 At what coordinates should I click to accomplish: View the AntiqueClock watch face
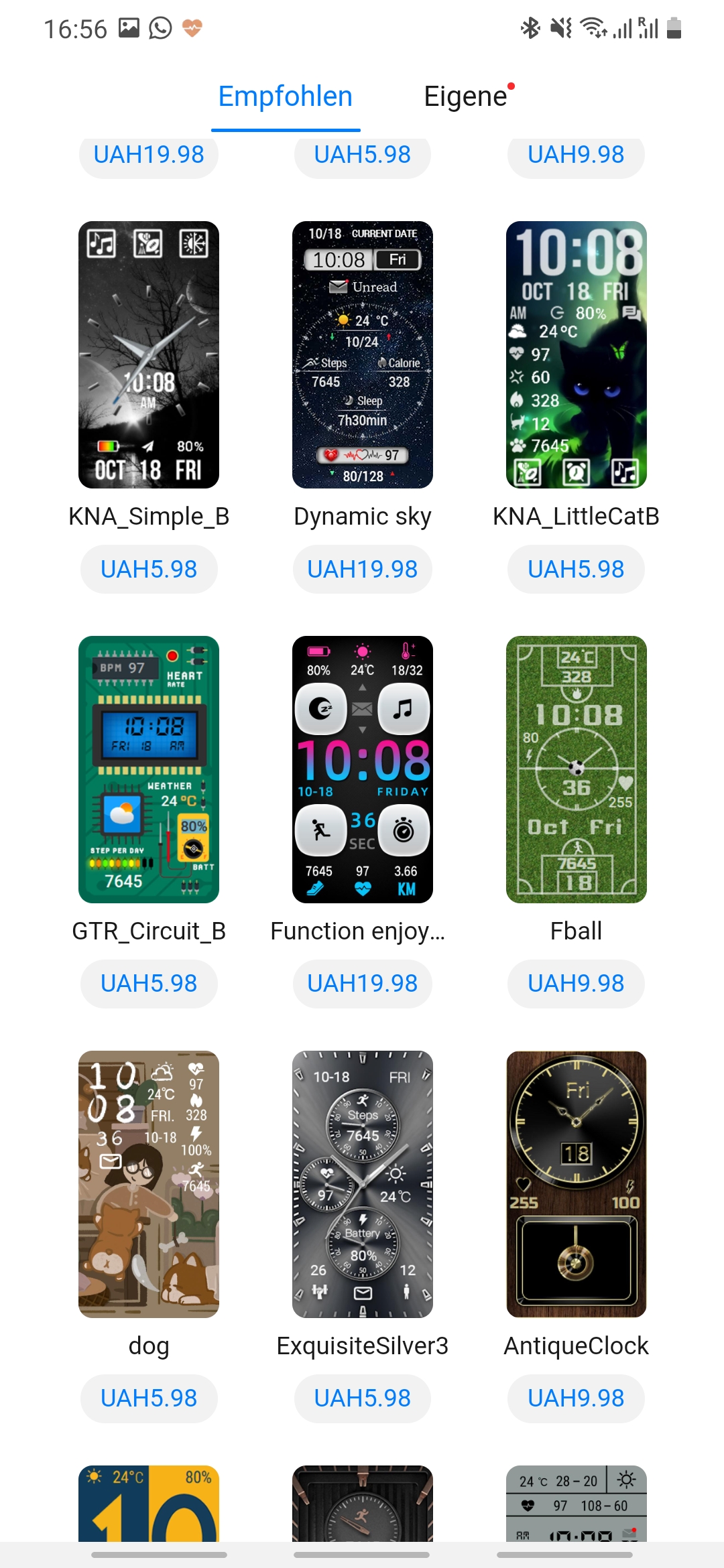(577, 1184)
